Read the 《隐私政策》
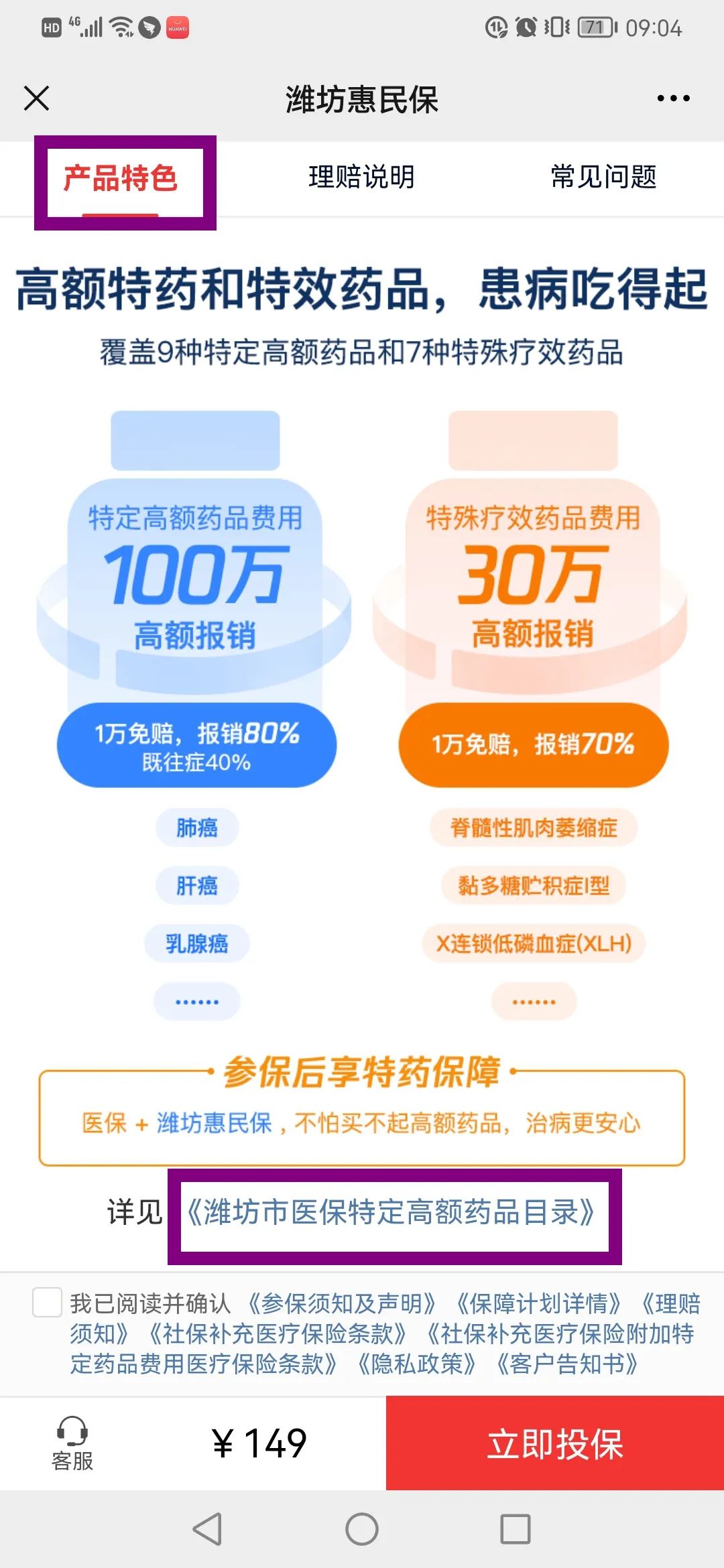The height and width of the screenshot is (1568, 724). coord(416,1364)
